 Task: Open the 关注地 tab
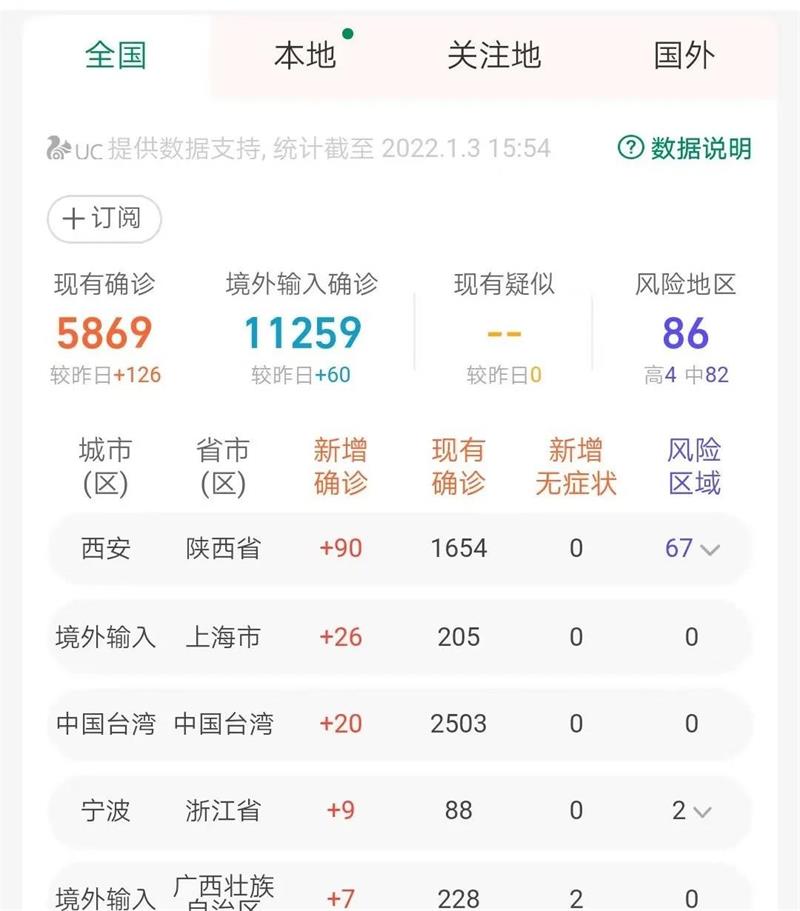click(x=494, y=56)
